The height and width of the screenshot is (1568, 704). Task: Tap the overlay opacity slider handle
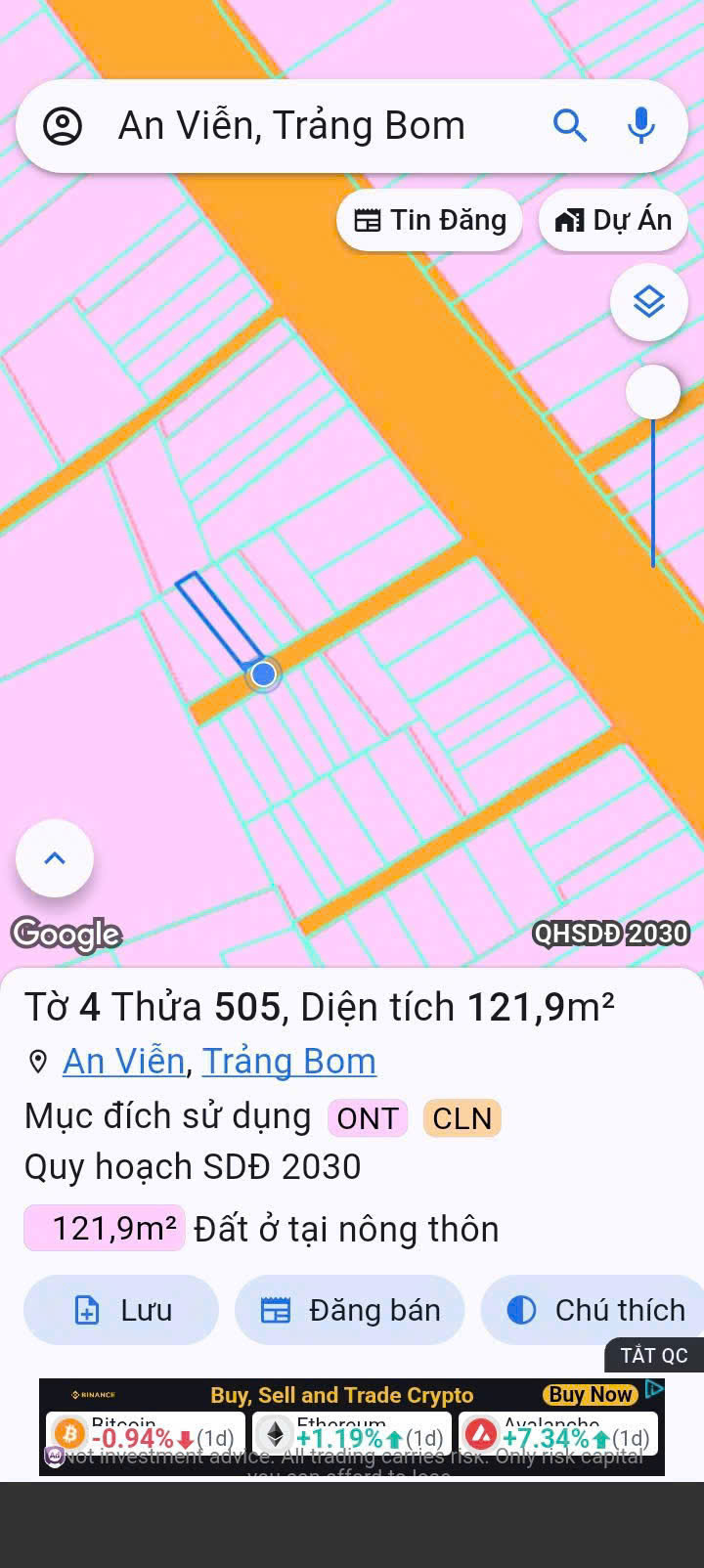point(653,392)
